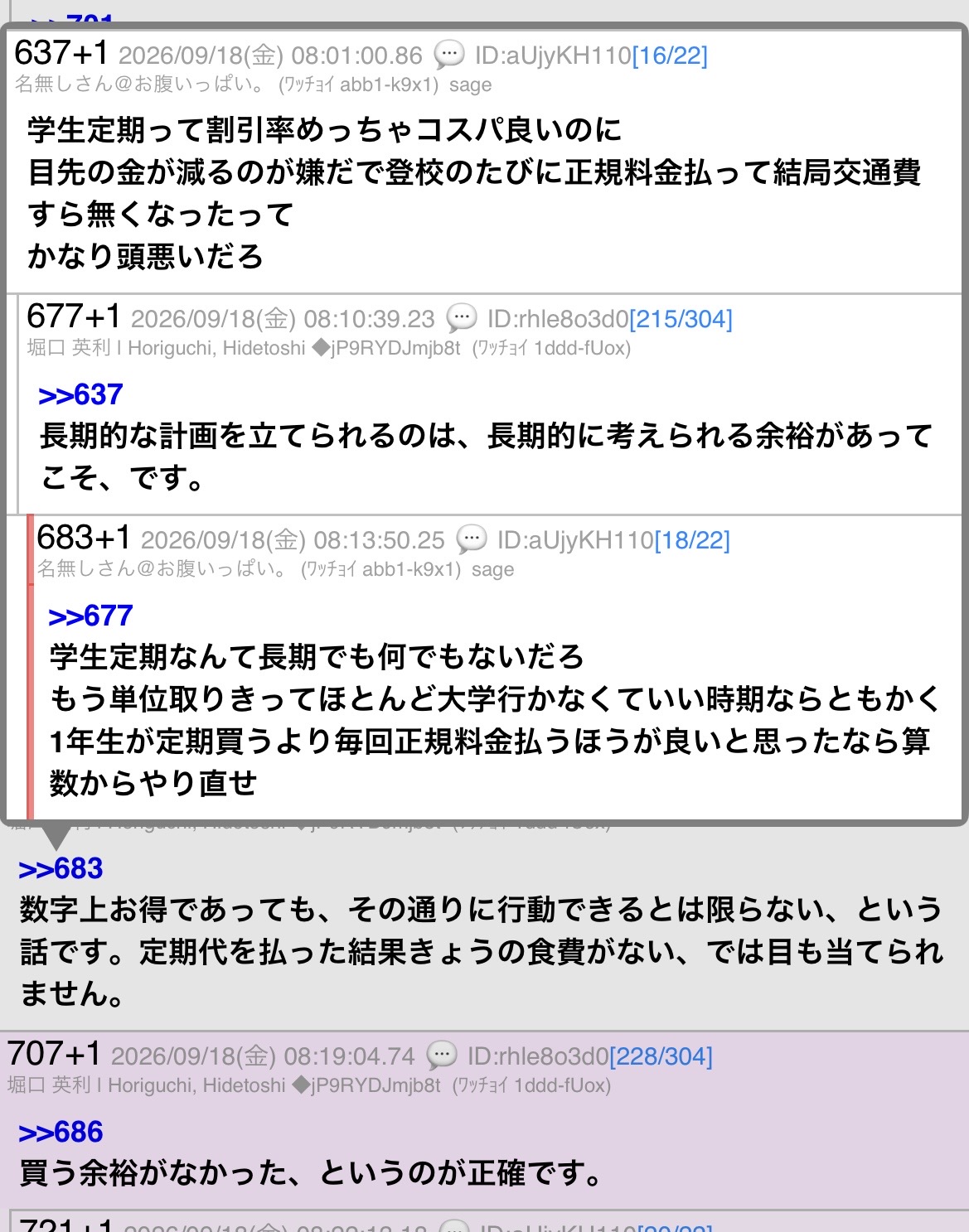
Task: Open replies to post number 637+1
Action: click(62, 54)
